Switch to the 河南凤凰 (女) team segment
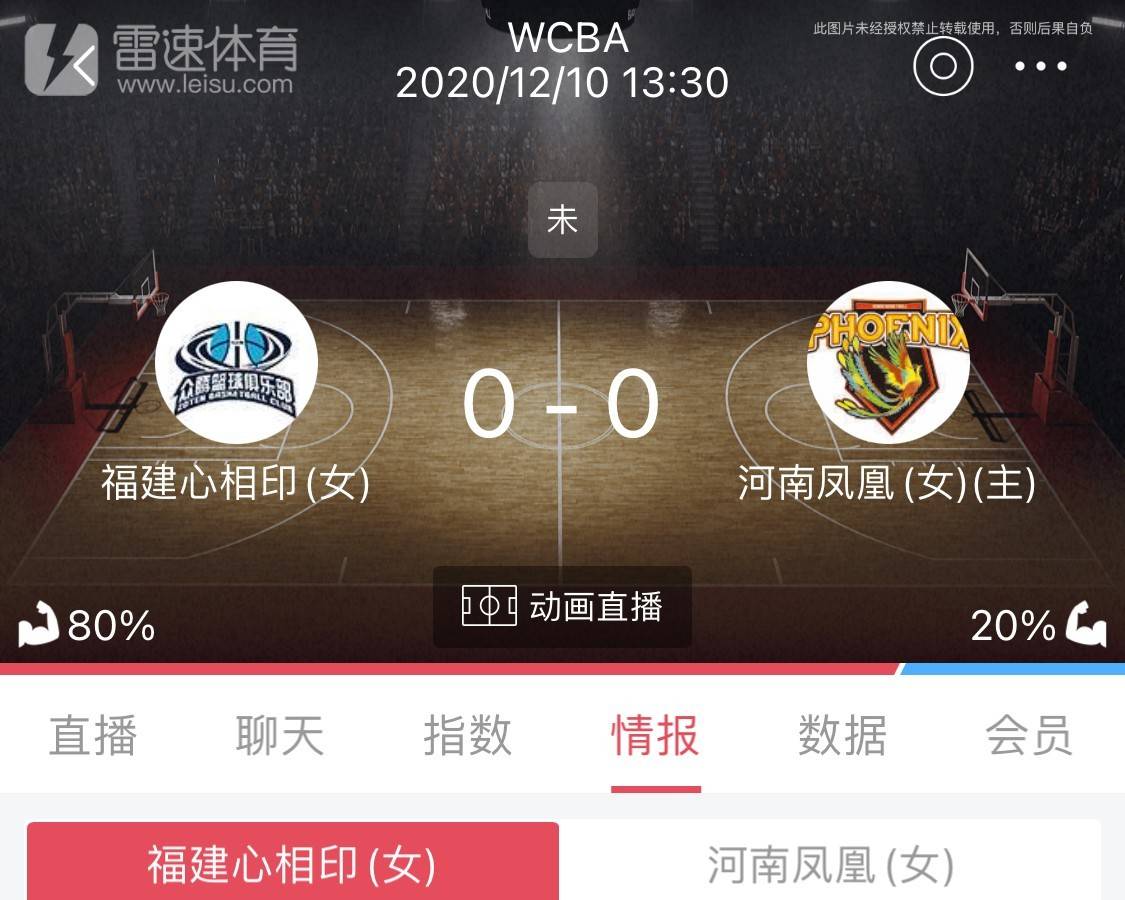 click(x=830, y=864)
